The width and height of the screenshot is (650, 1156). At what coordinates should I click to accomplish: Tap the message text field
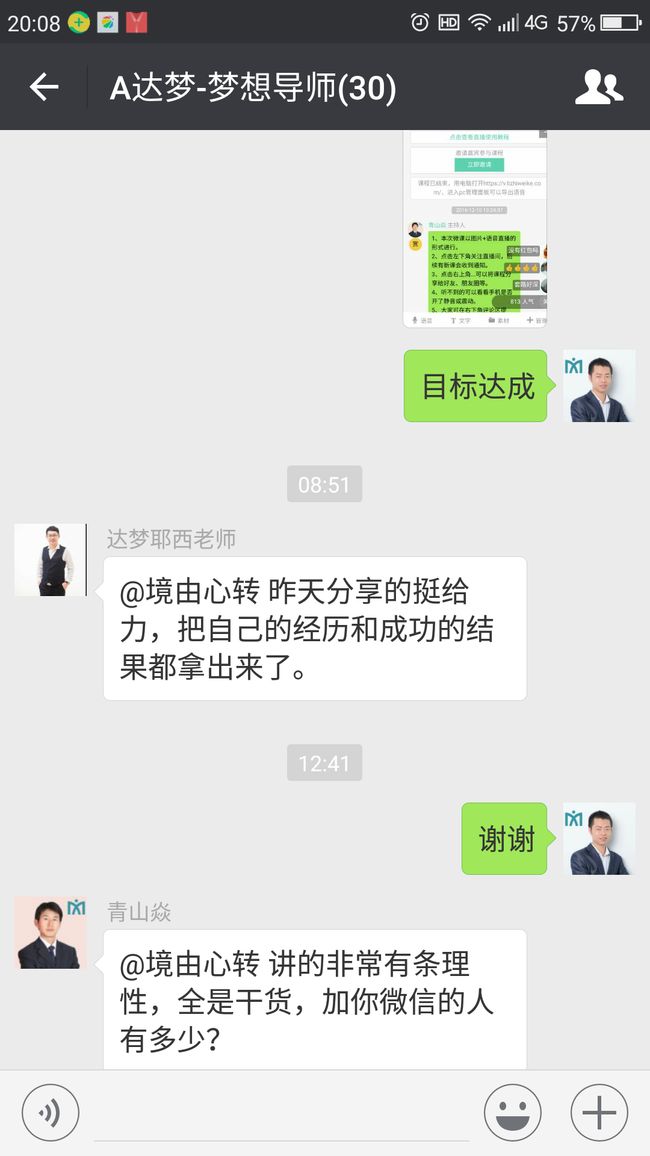click(282, 1113)
